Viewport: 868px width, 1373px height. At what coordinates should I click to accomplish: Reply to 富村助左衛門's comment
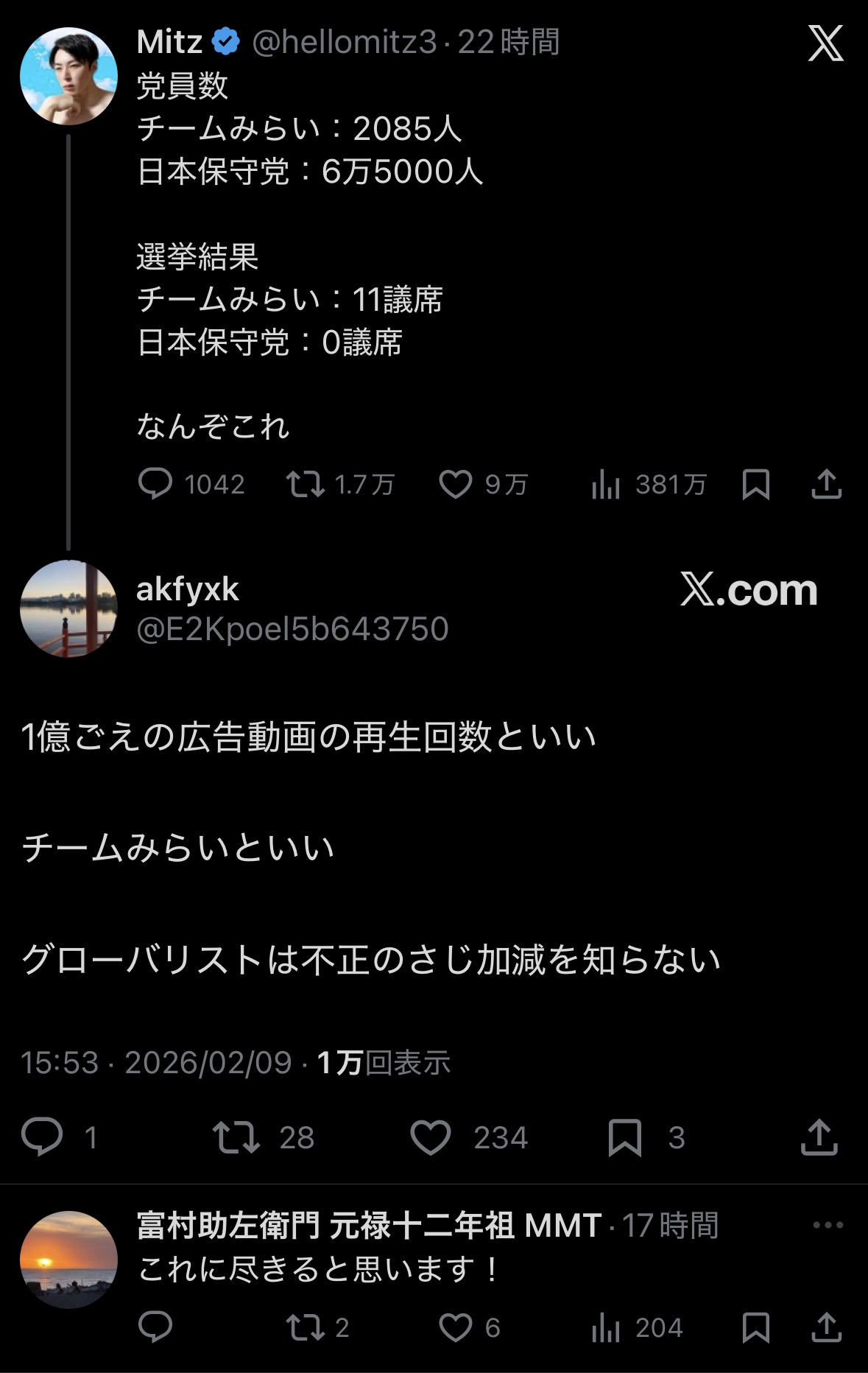[155, 1327]
